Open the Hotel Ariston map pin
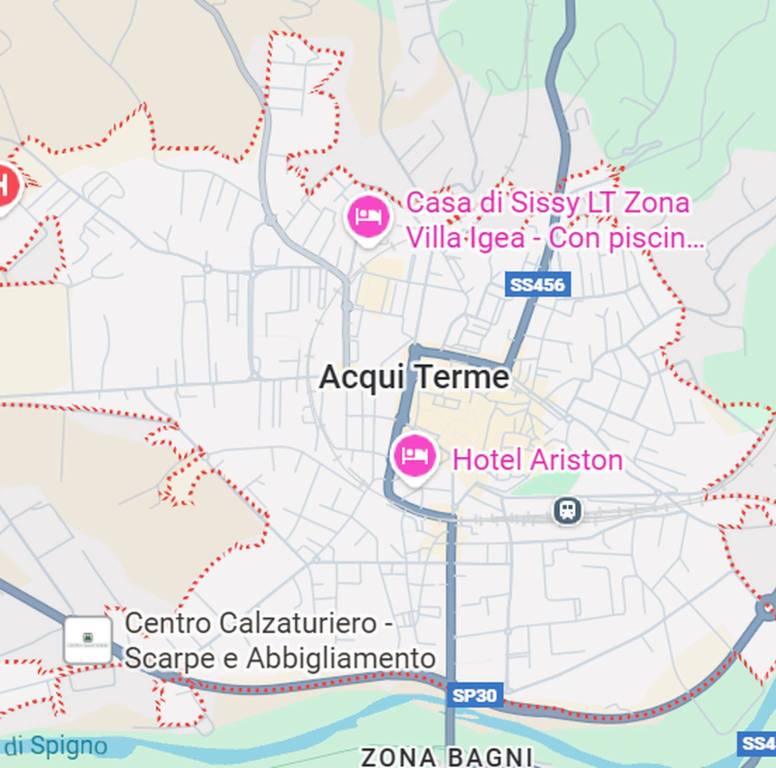The height and width of the screenshot is (768, 776). coord(413,456)
